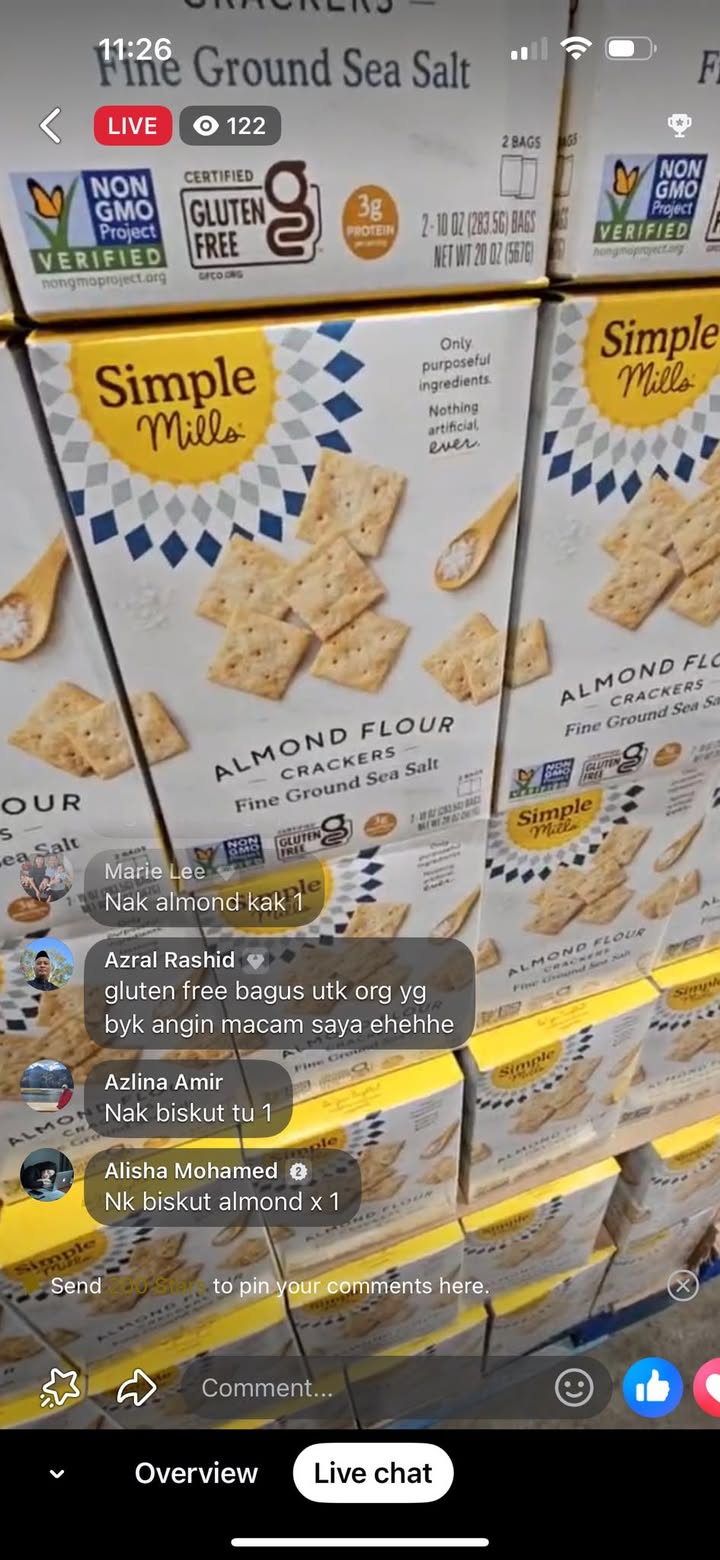Share this live video
Viewport: 720px width, 1560px height.
coord(137,1387)
